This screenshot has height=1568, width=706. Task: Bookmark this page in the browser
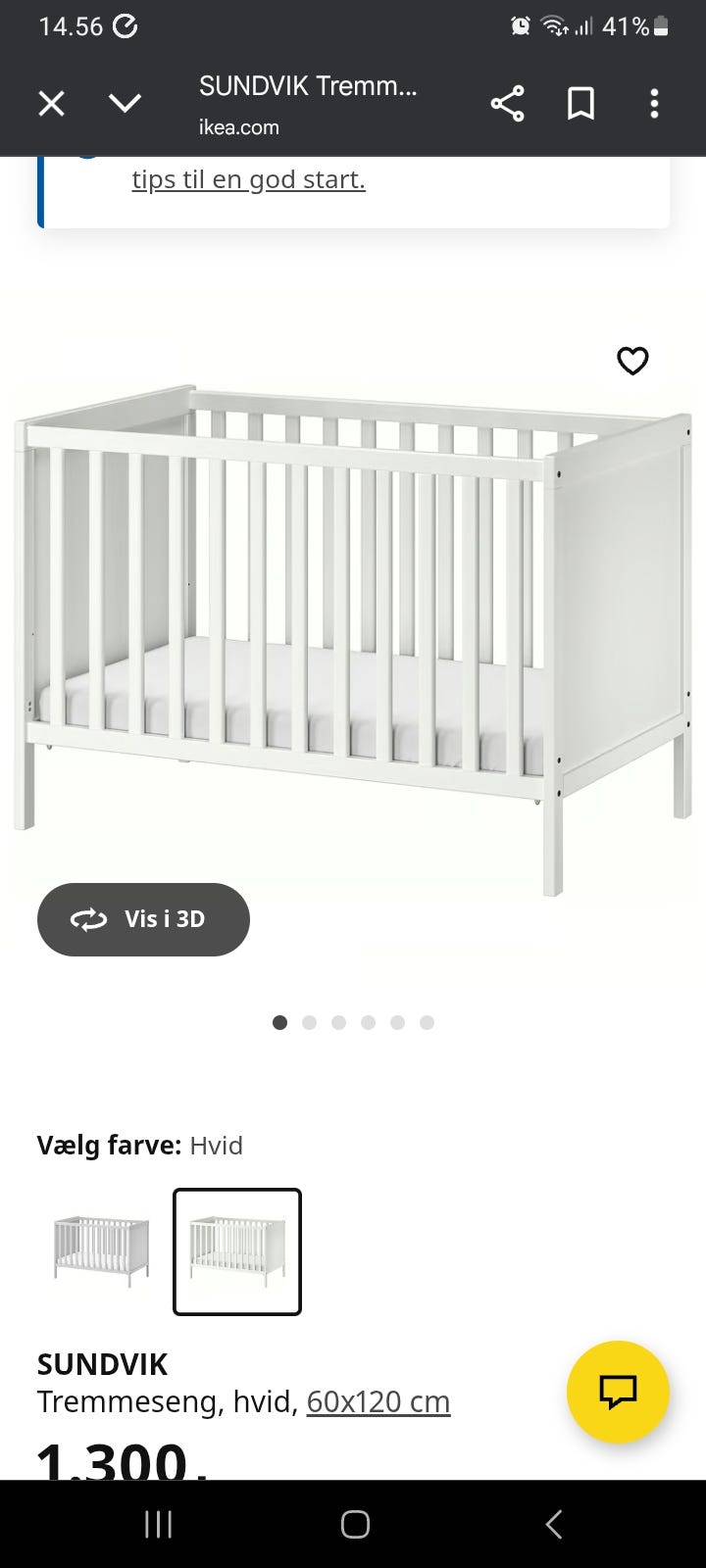580,104
